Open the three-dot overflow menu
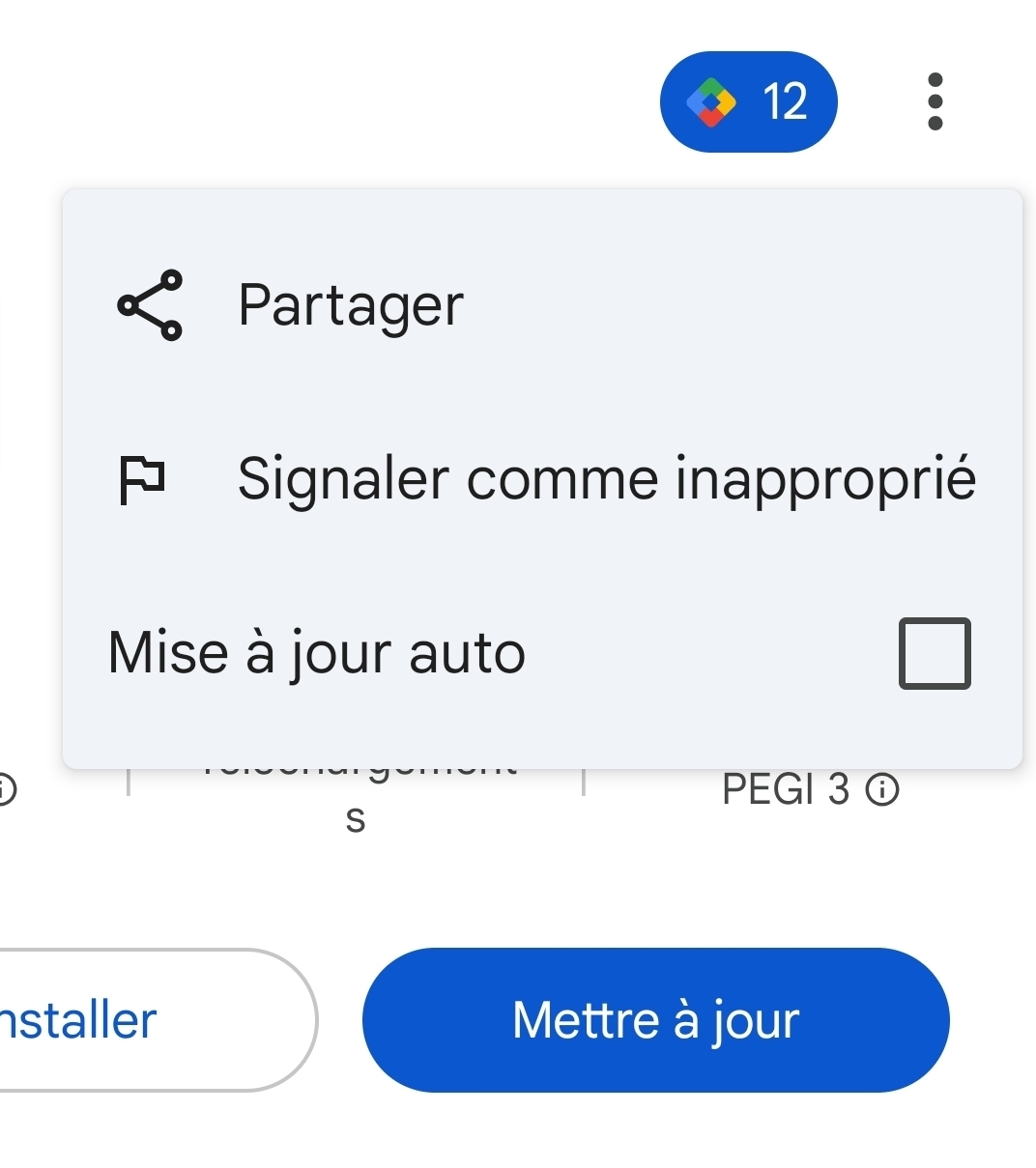 (x=935, y=100)
